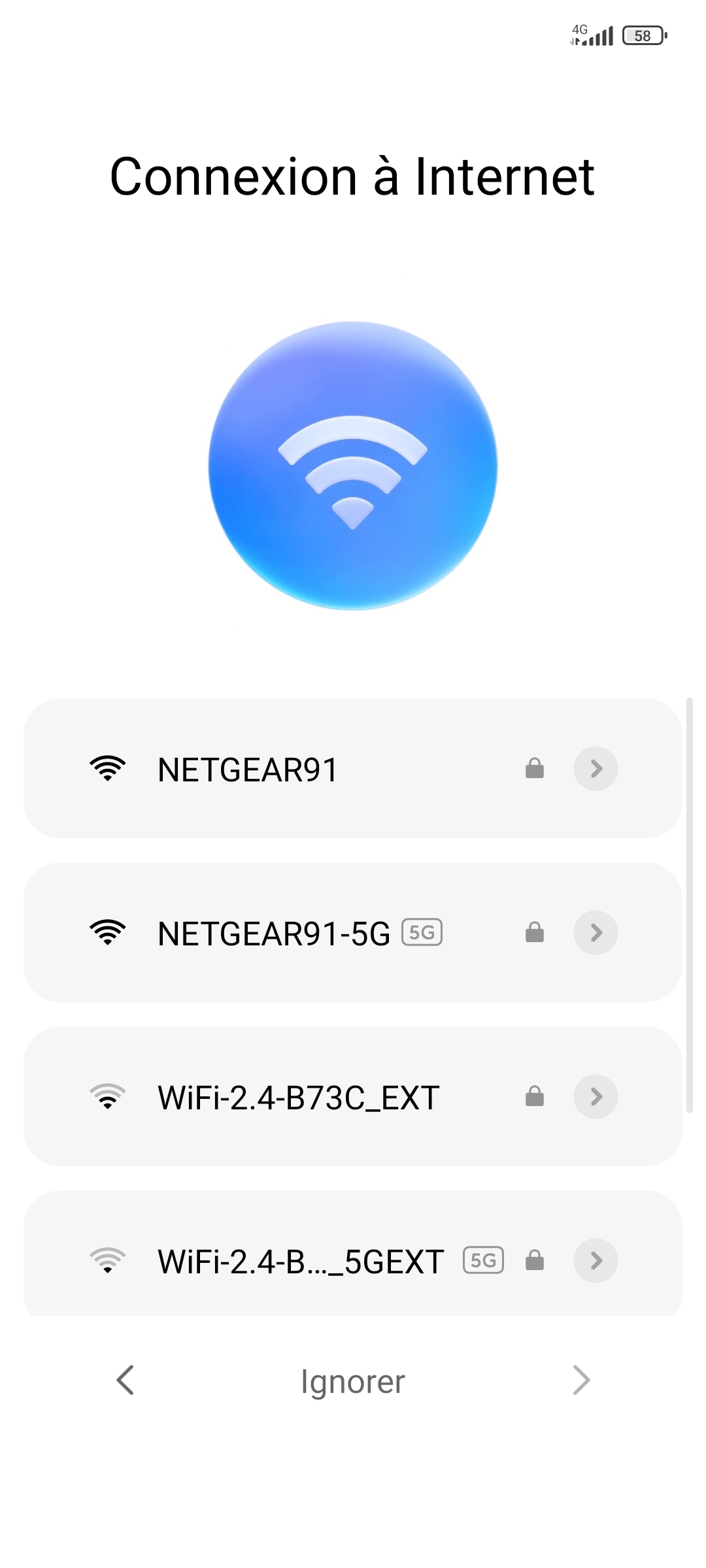The height and width of the screenshot is (1568, 706).
Task: Connect to the NETGEAR91 network
Action: click(248, 770)
